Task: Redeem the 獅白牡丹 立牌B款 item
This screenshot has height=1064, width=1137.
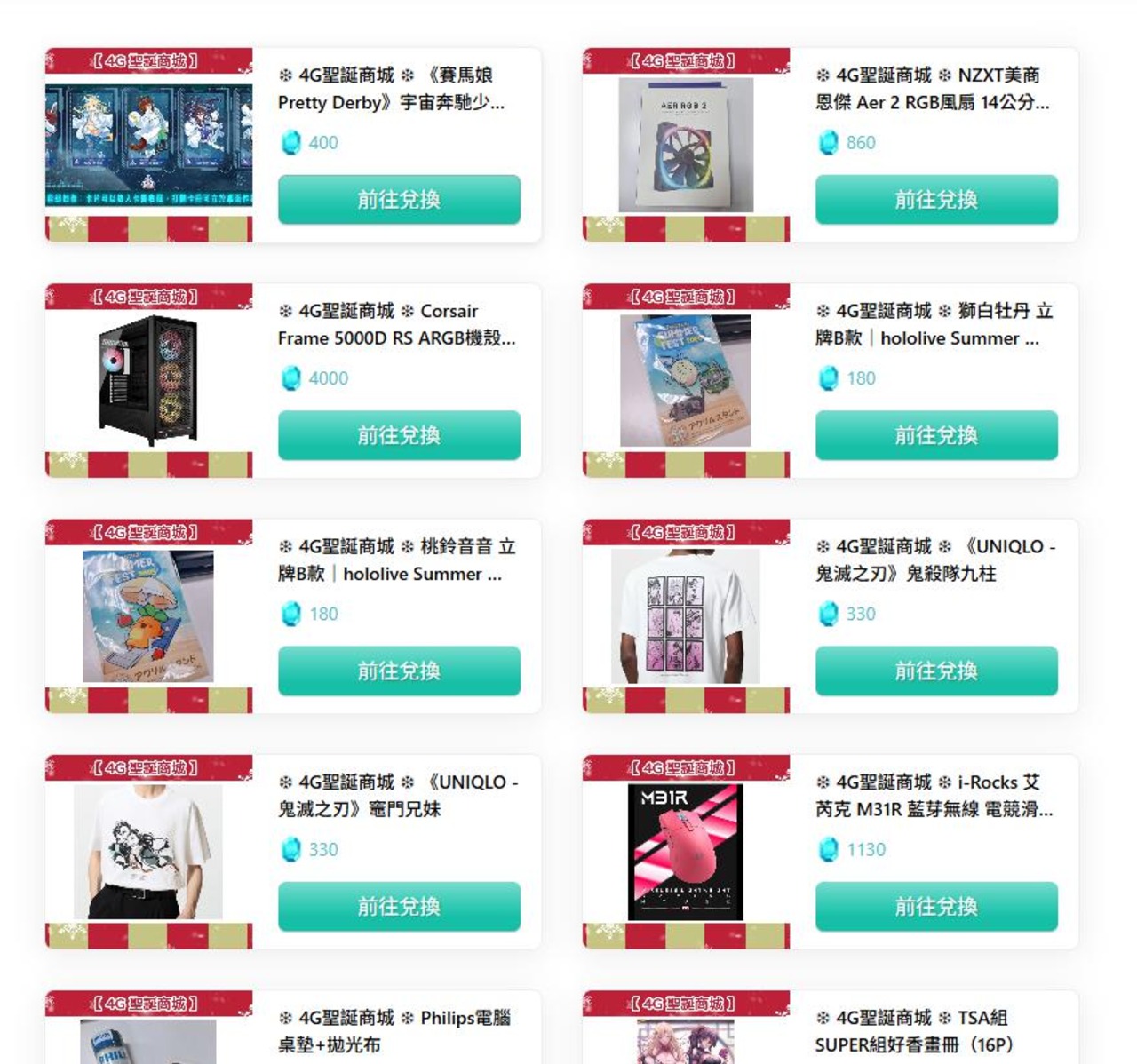Action: pyautogui.click(x=936, y=435)
